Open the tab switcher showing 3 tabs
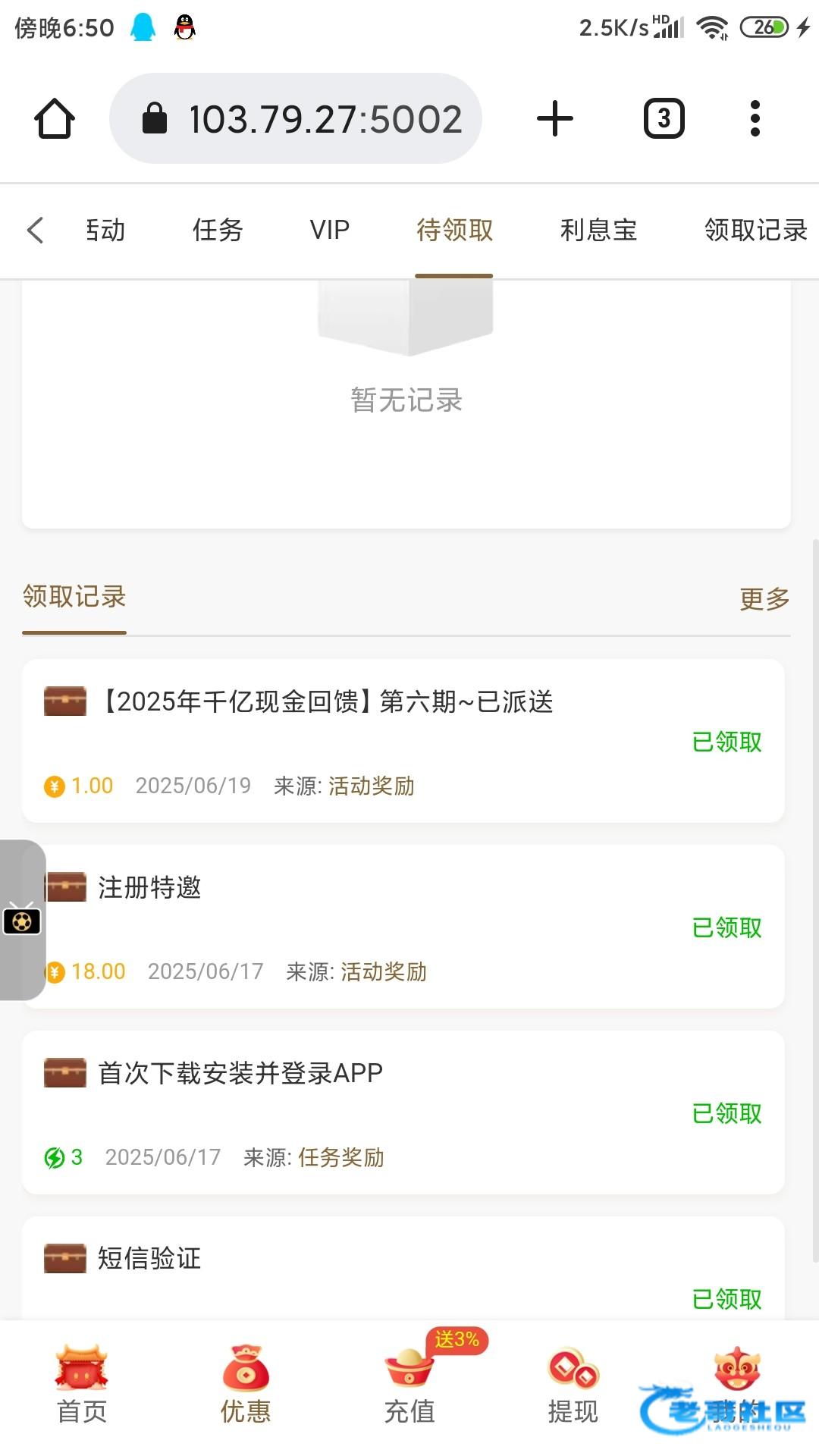819x1456 pixels. 664,119
